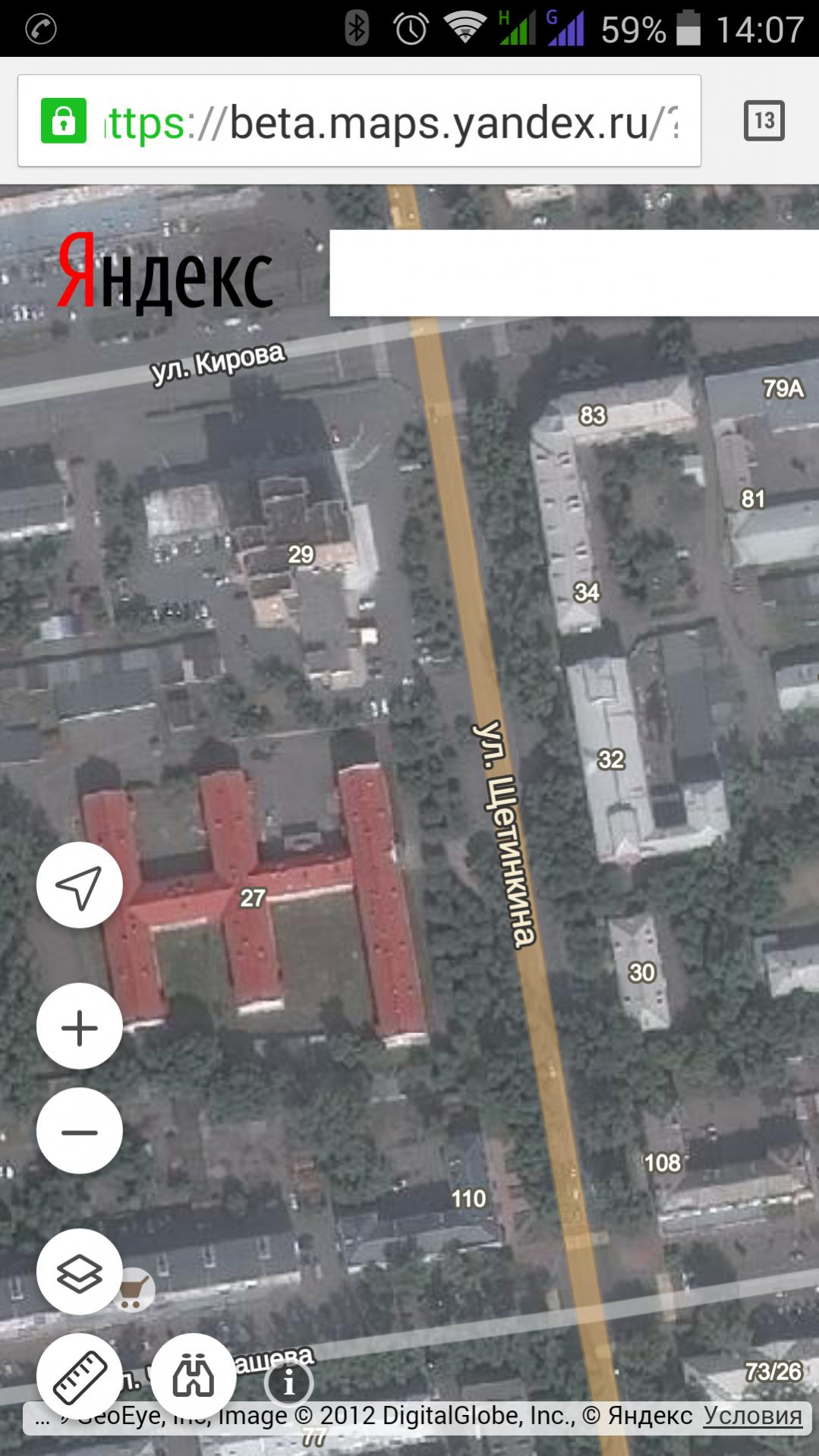
Task: Zoom out the map with minus button
Action: pyautogui.click(x=80, y=1131)
